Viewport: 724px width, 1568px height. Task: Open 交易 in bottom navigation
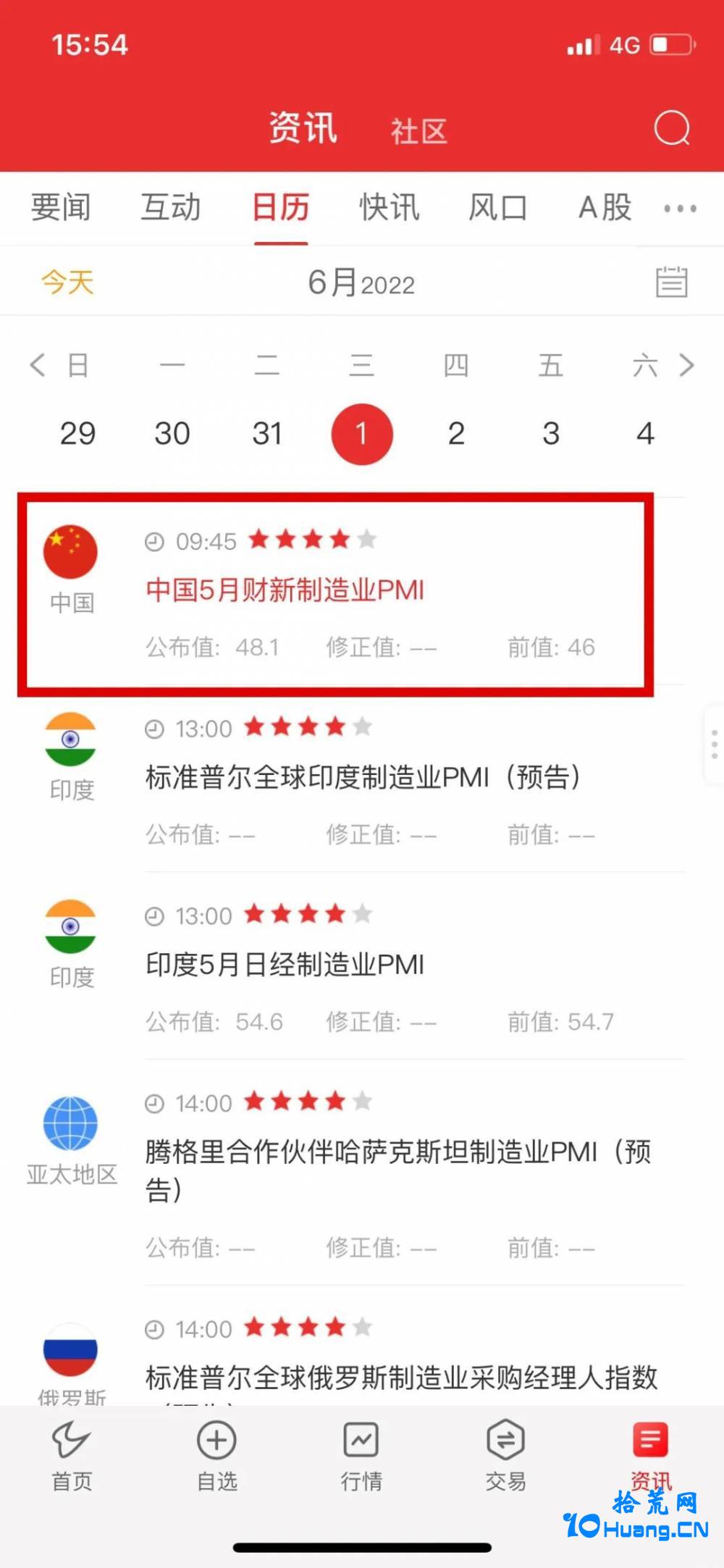(x=505, y=1456)
